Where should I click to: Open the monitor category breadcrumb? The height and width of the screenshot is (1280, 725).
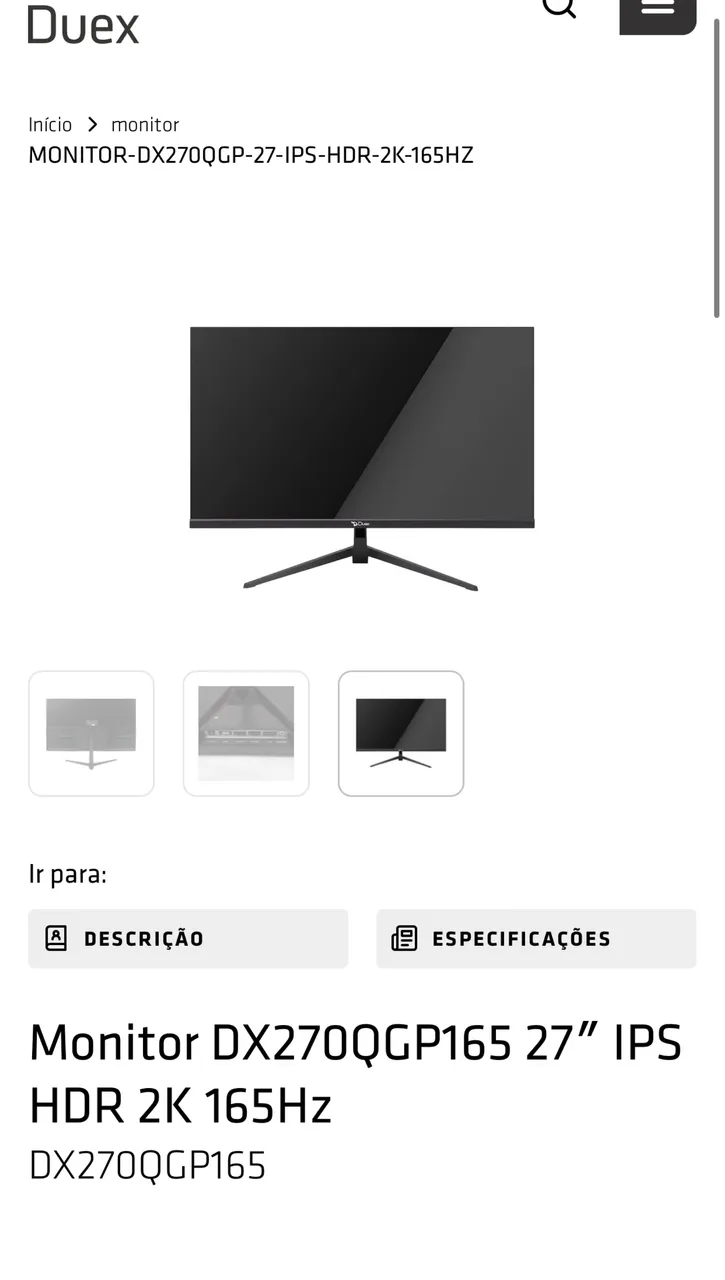(145, 125)
